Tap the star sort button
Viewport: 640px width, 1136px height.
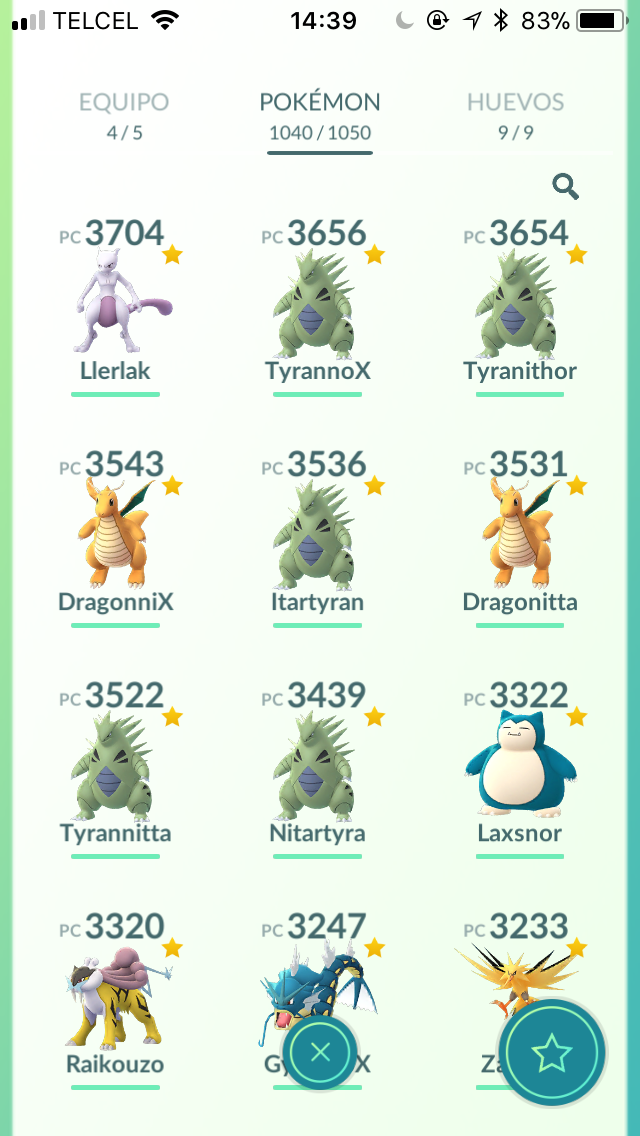pos(552,1052)
